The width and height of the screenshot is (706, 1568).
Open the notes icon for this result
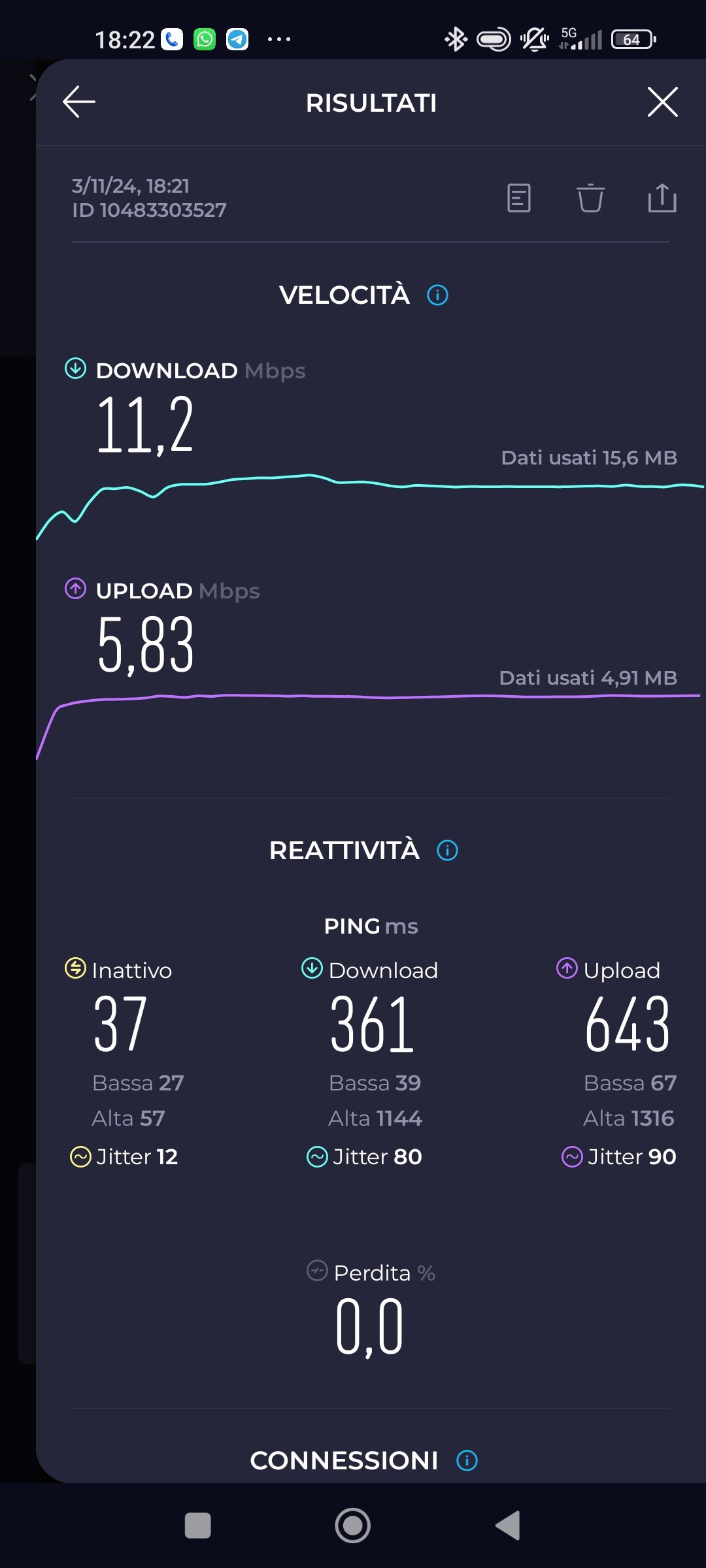(519, 198)
